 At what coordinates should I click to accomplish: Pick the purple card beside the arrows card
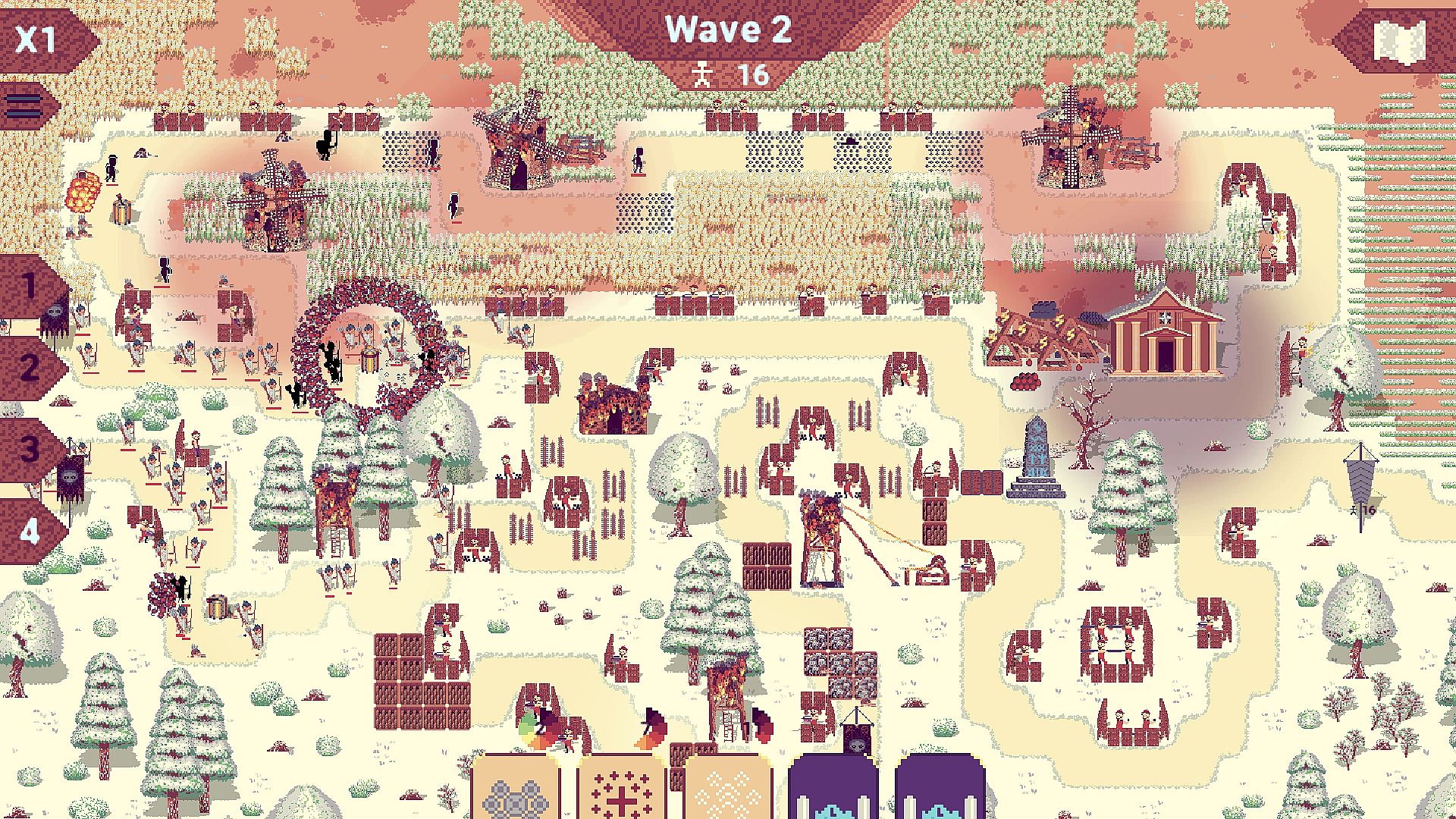[833, 789]
